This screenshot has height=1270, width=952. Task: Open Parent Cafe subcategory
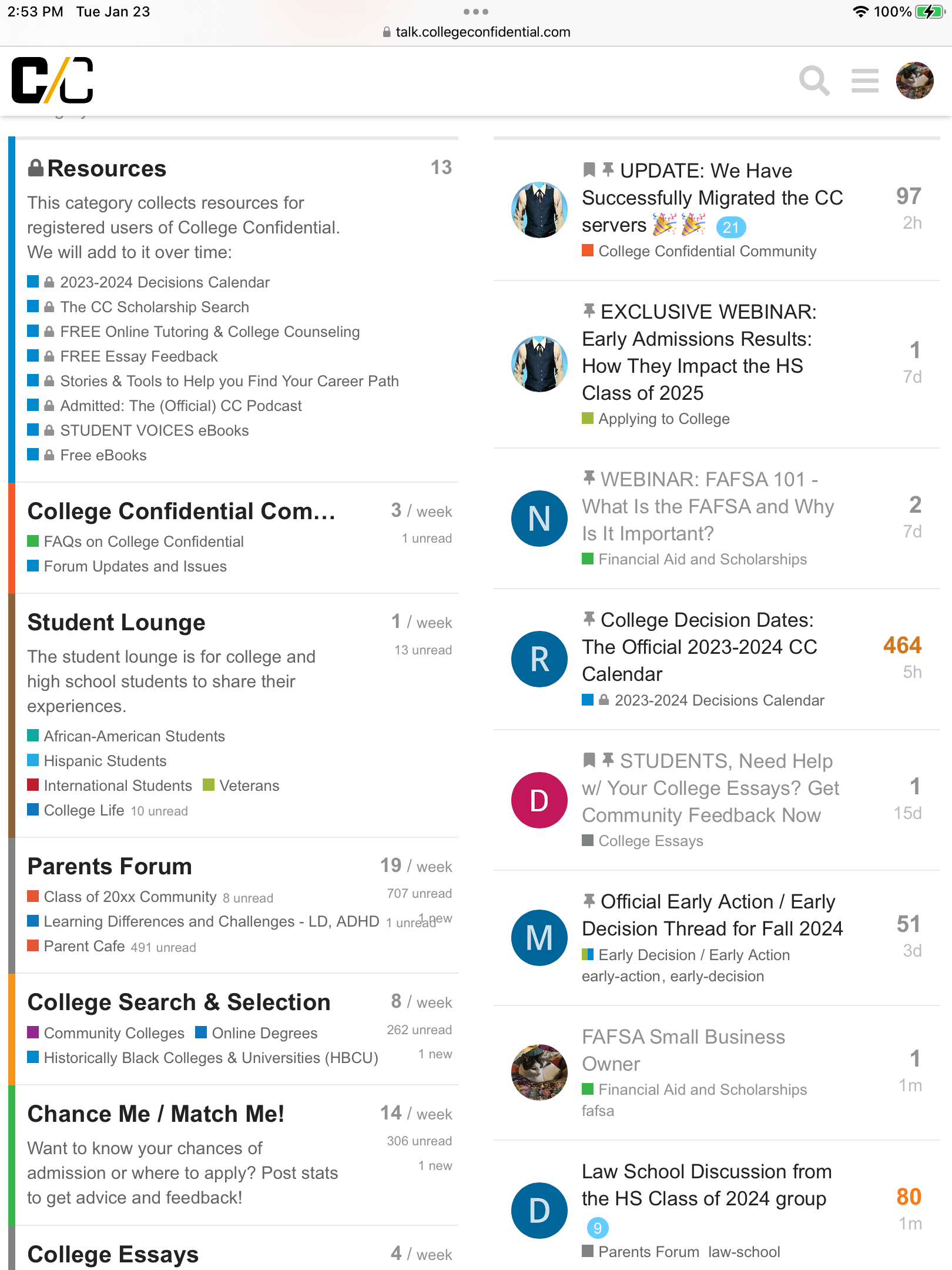84,946
